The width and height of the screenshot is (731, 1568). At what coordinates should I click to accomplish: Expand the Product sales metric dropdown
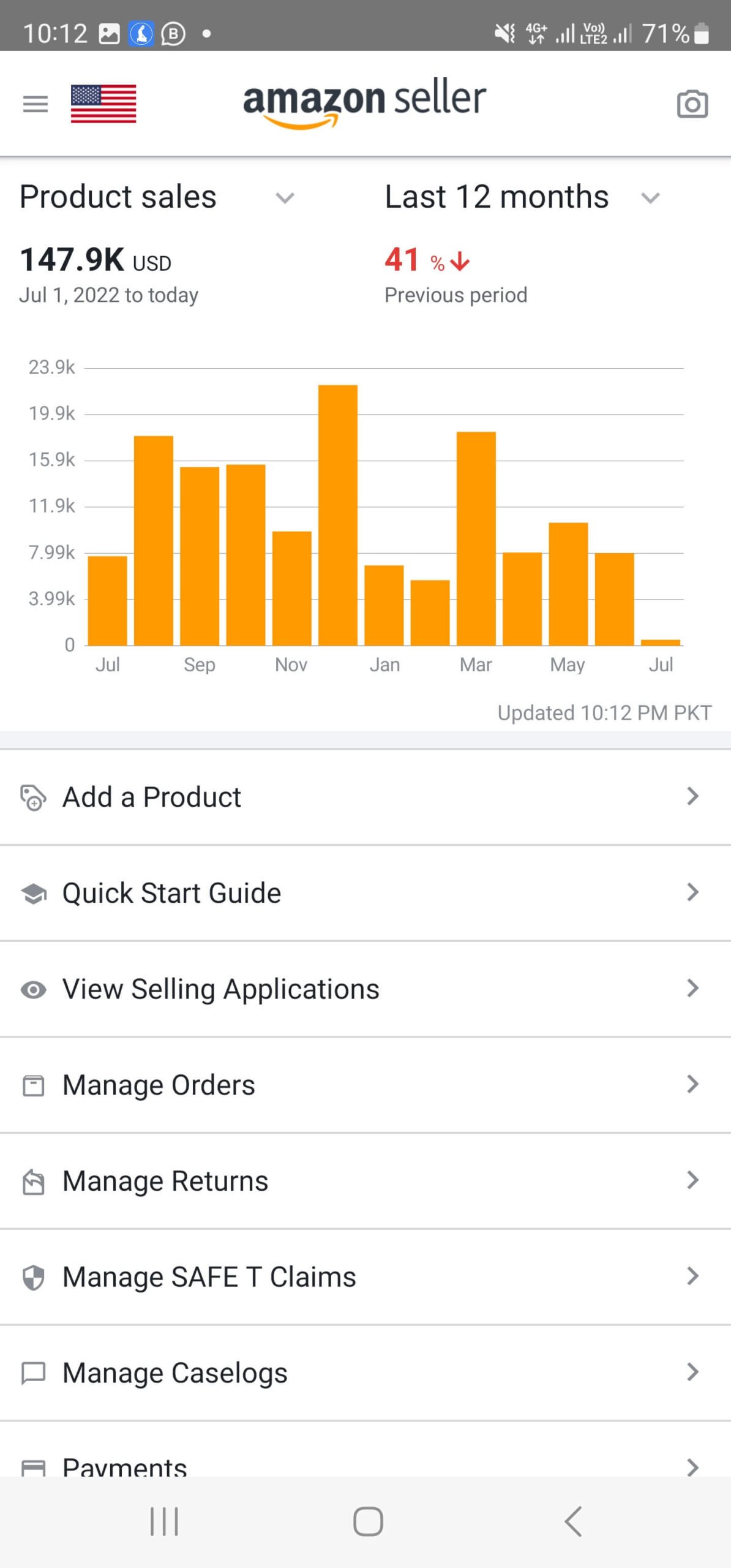click(157, 197)
